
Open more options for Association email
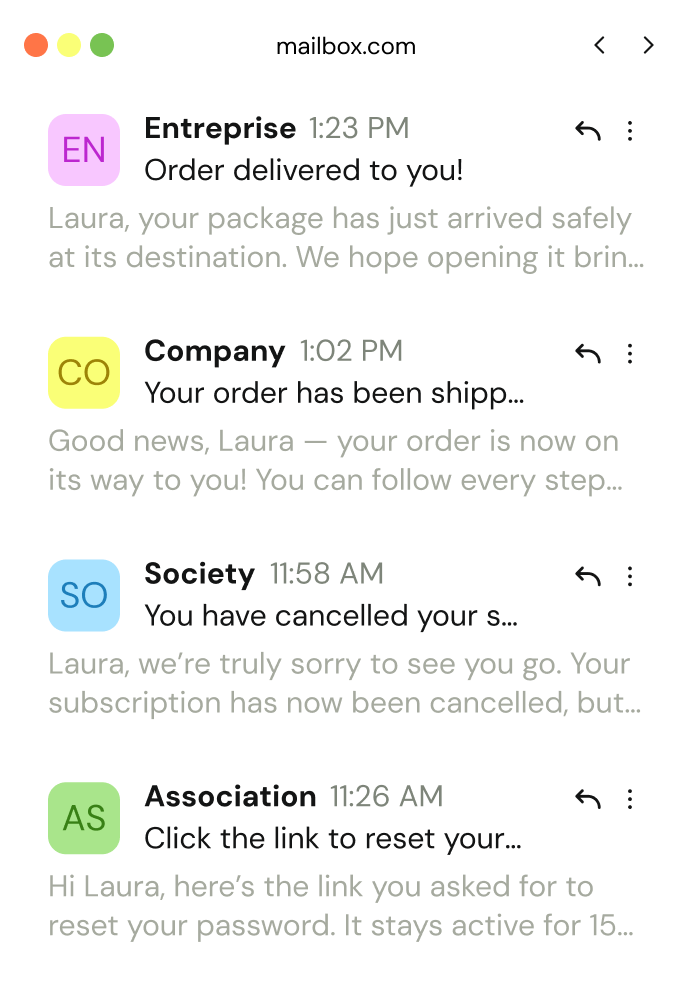630,798
